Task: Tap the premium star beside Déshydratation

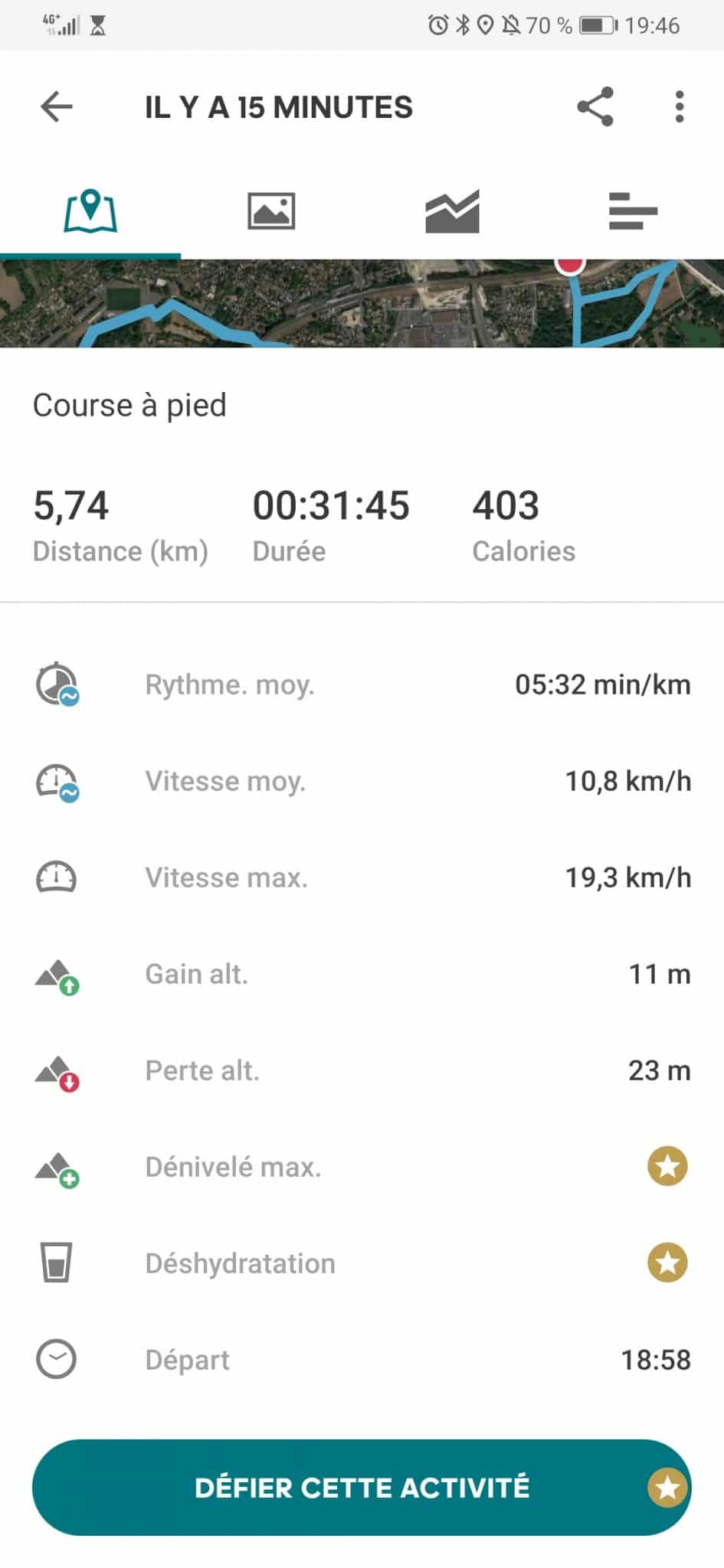Action: pyautogui.click(x=667, y=1263)
